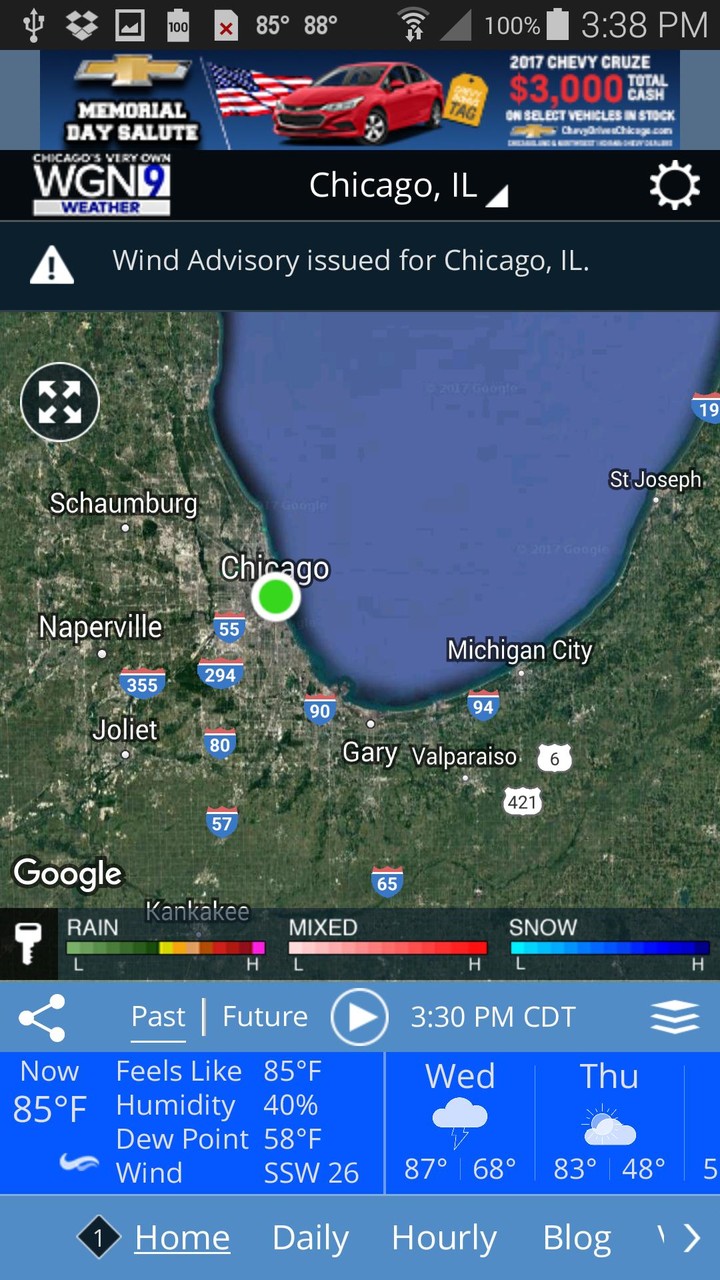Open the settings gear
The image size is (720, 1280).
point(674,184)
